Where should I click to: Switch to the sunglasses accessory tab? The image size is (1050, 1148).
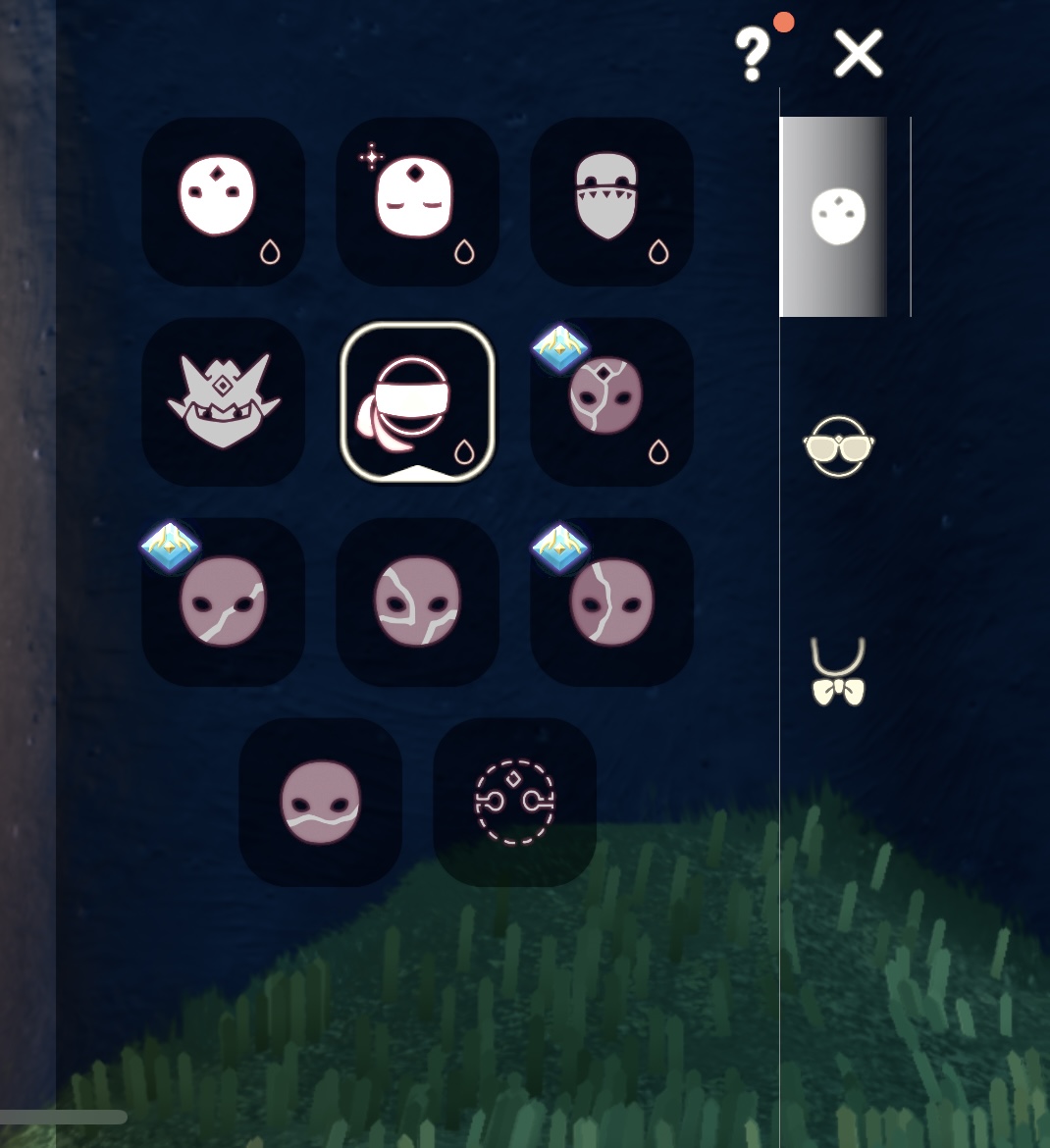[838, 446]
